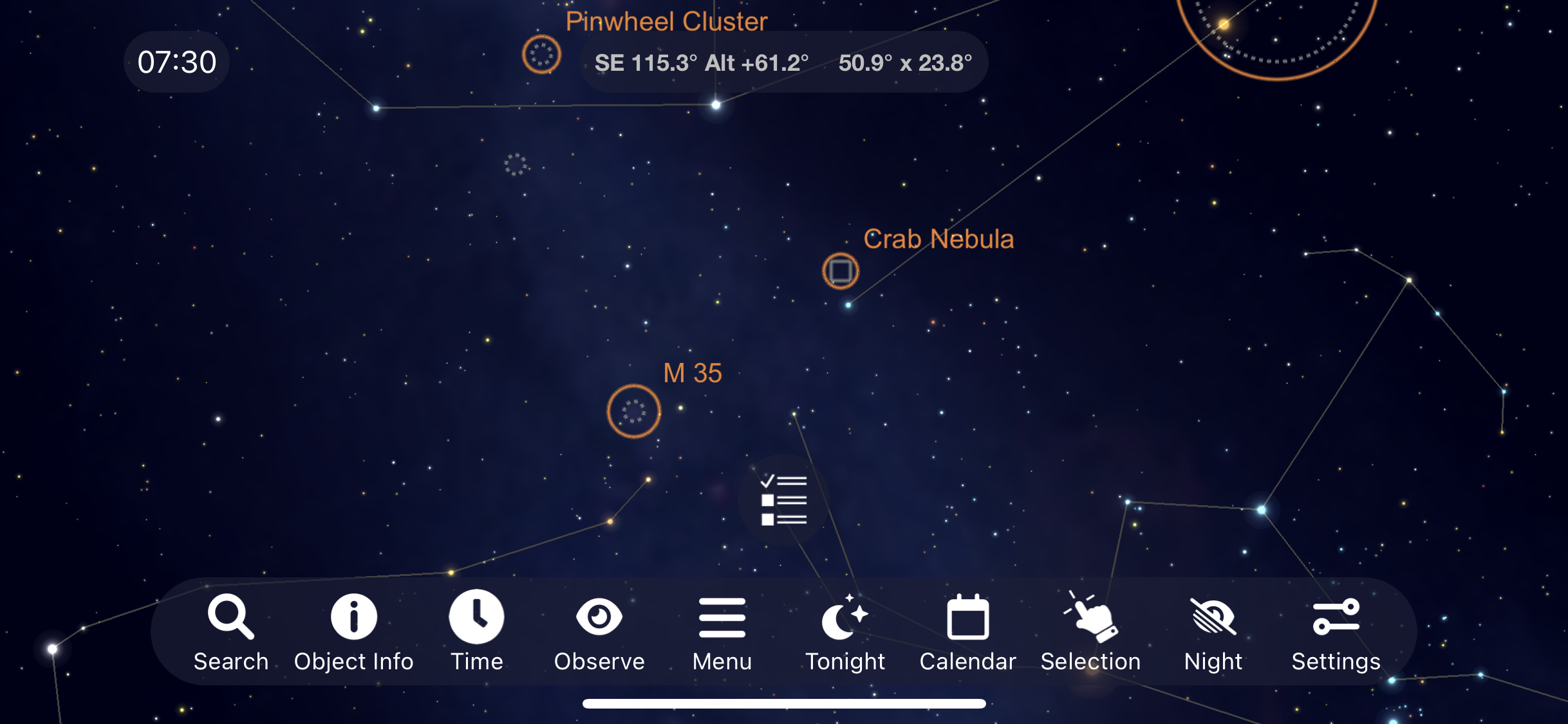Toggle Night mode

(x=1213, y=632)
